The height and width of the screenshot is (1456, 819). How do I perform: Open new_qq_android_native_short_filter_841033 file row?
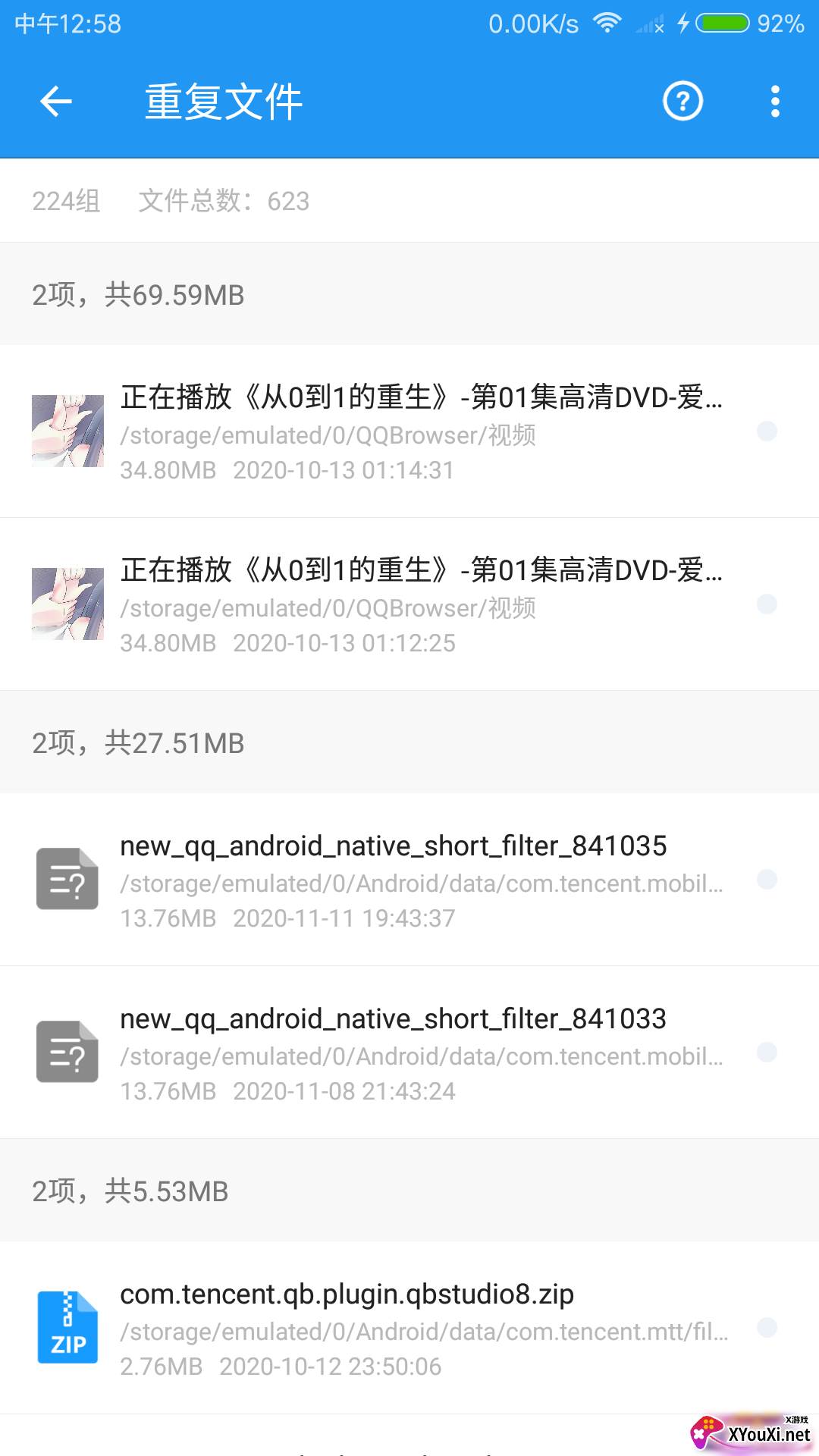[409, 1053]
